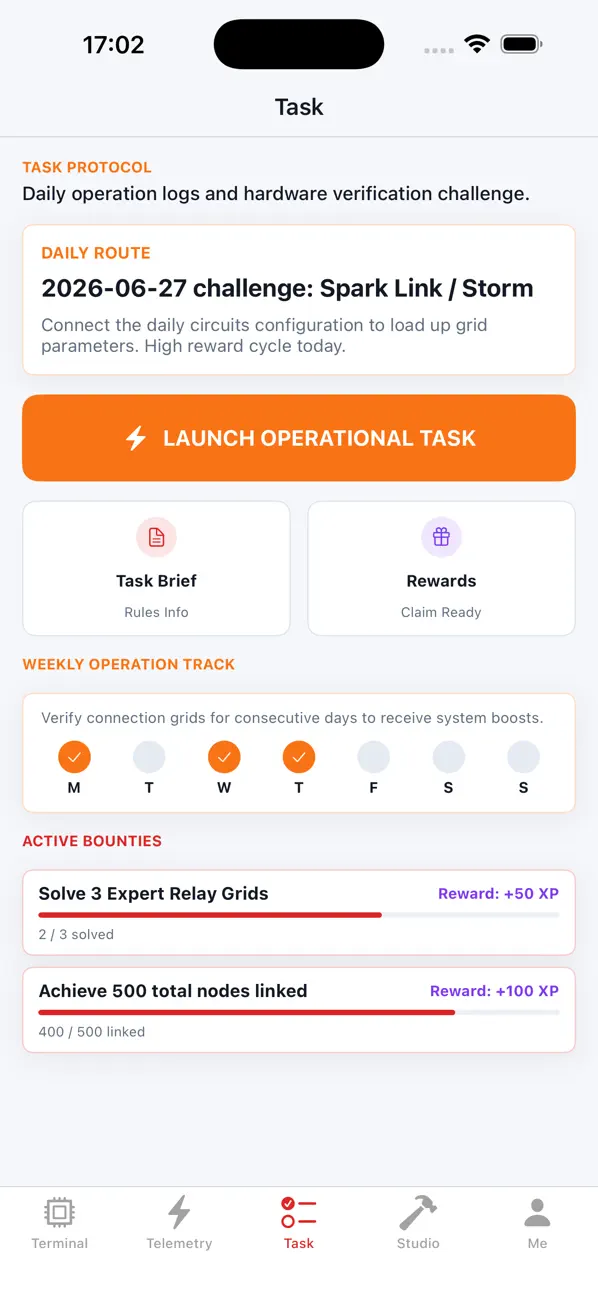The width and height of the screenshot is (598, 1300).
Task: Select the Task tab
Action: tap(299, 1223)
